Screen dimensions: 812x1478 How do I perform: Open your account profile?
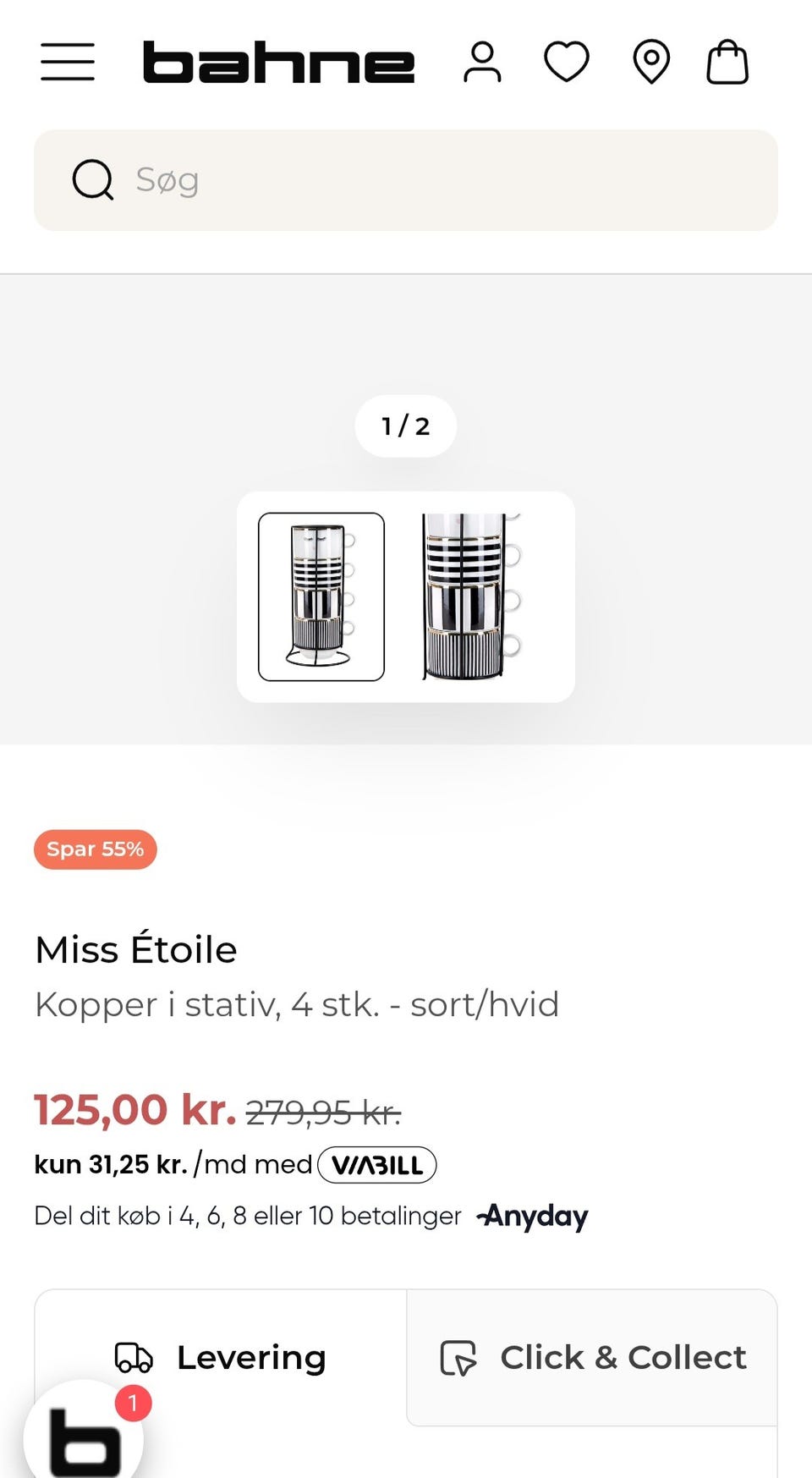(x=483, y=62)
